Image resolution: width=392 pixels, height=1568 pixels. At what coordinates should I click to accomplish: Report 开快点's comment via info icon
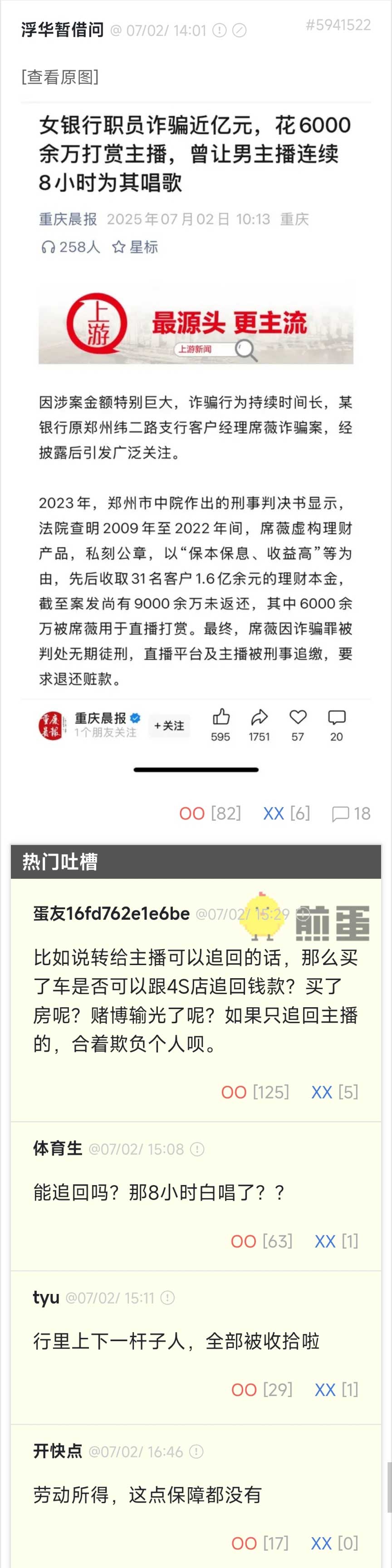pyautogui.click(x=196, y=1451)
